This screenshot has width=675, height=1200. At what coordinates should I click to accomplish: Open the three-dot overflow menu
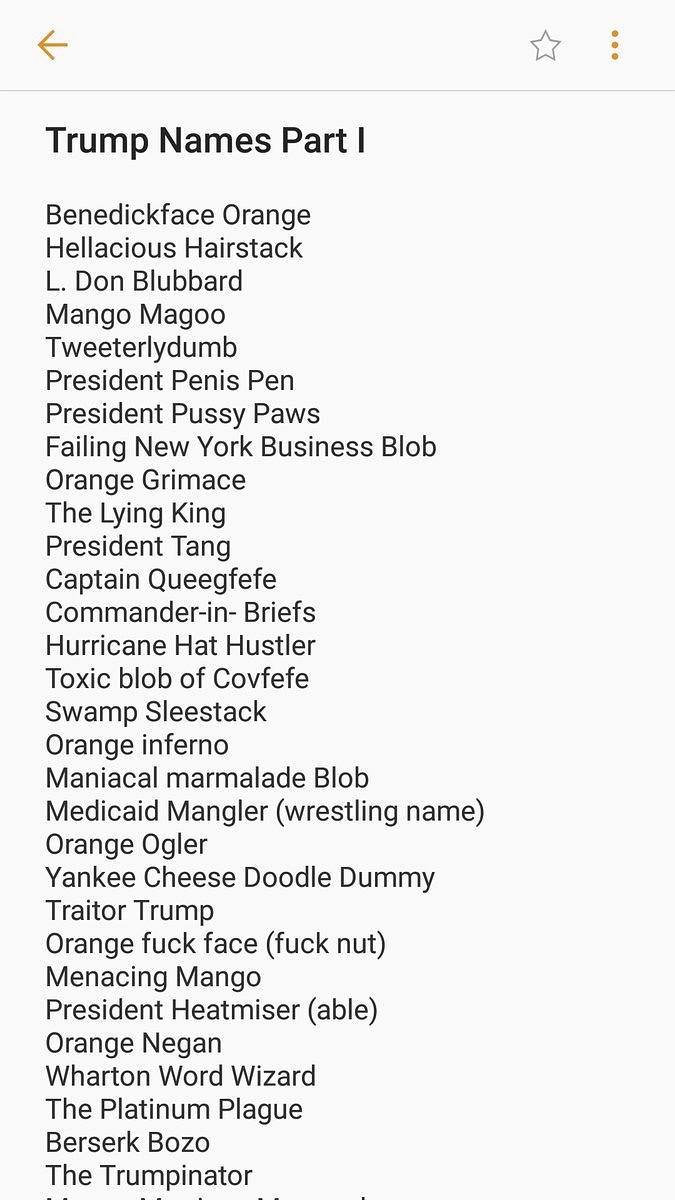pos(614,45)
